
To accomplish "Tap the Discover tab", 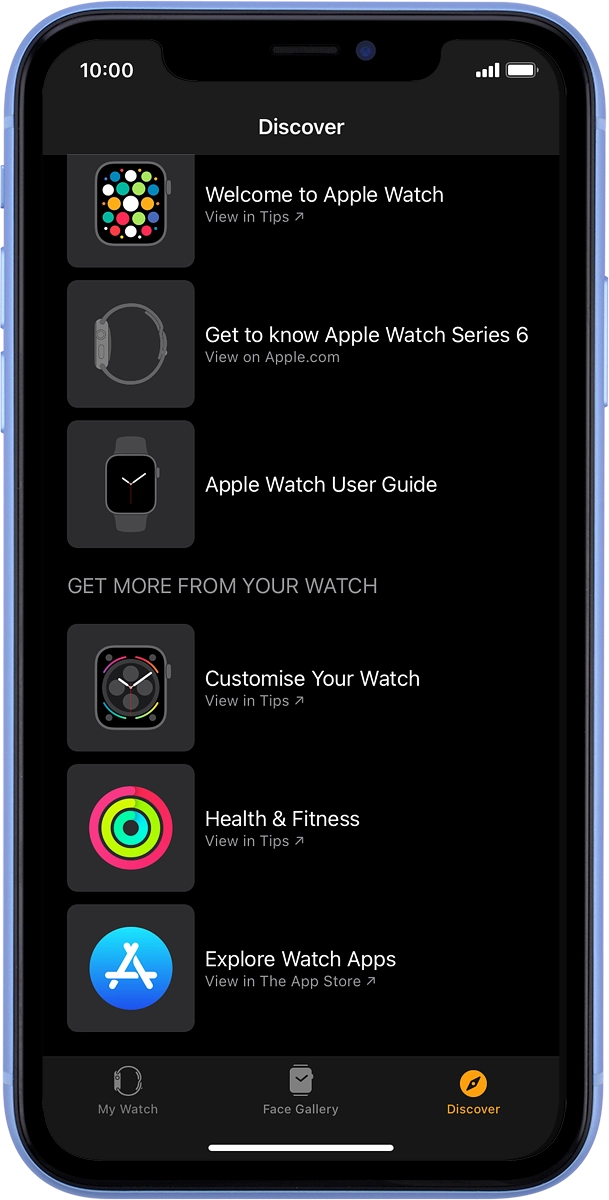I will point(473,1090).
